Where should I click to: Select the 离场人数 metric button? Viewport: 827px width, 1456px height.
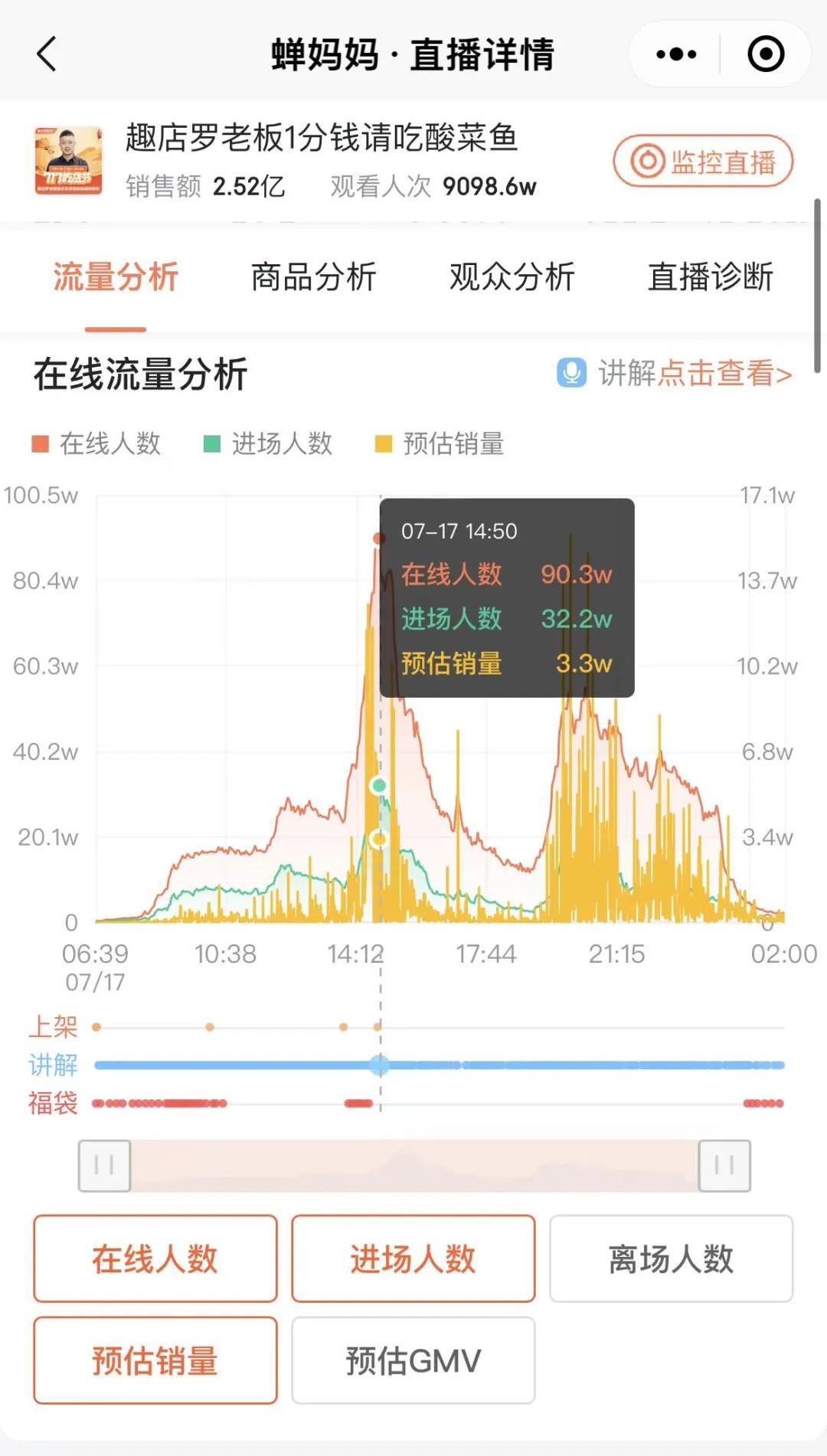click(x=670, y=1260)
